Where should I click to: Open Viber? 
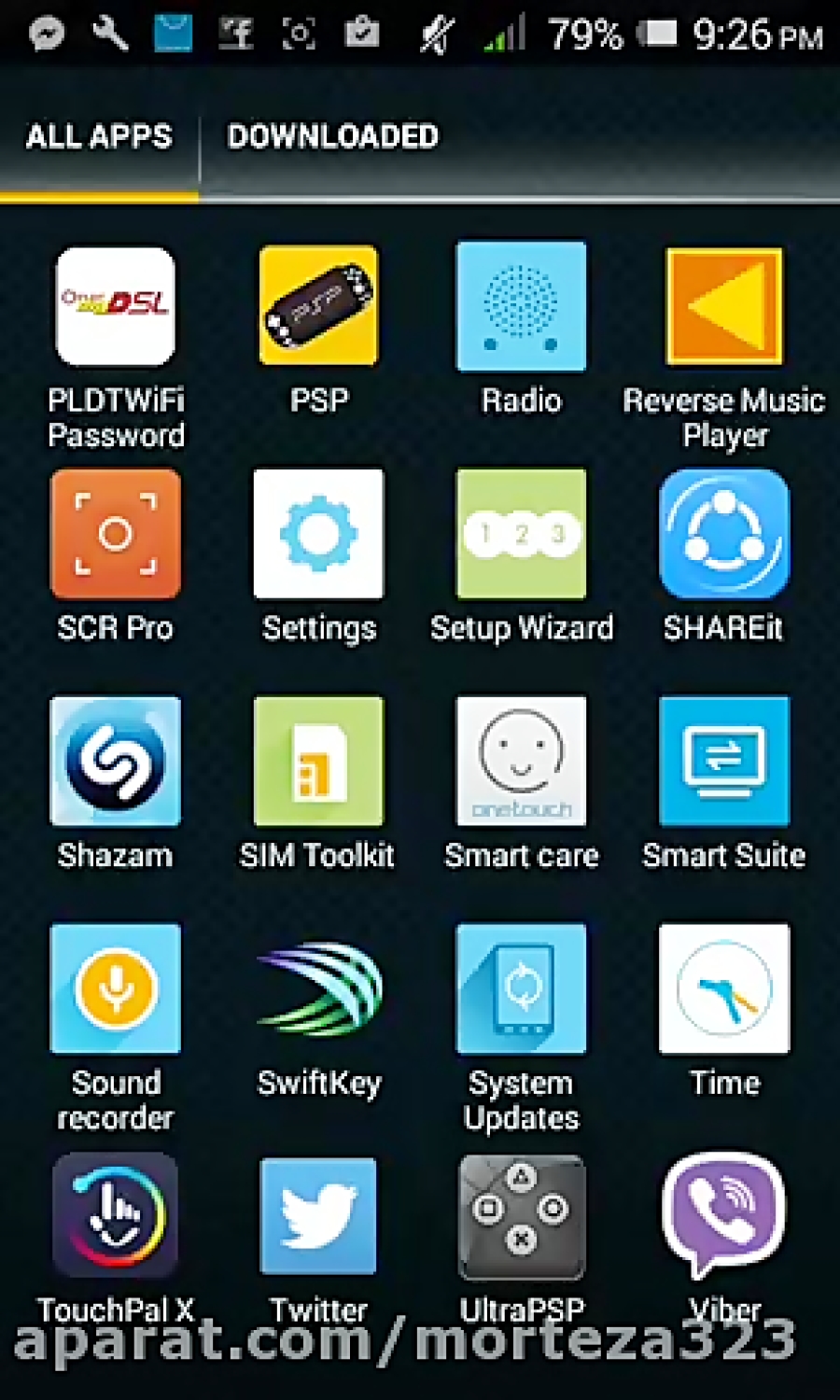[724, 1216]
